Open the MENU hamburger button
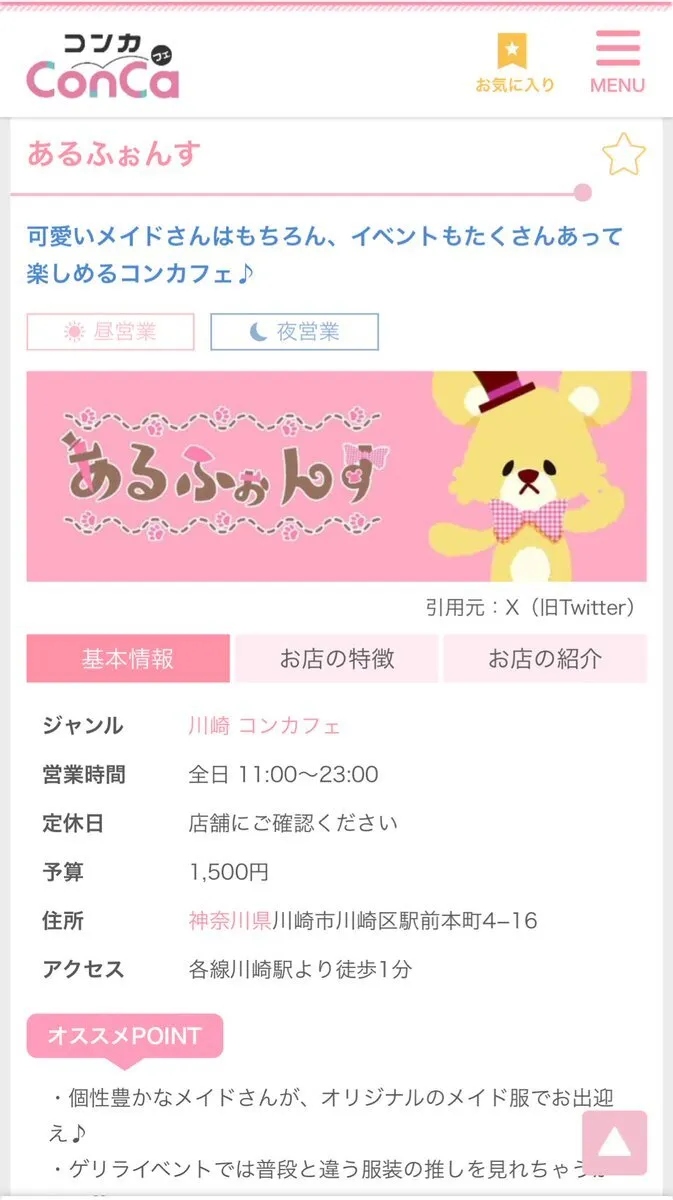The width and height of the screenshot is (673, 1200). pyautogui.click(x=617, y=63)
